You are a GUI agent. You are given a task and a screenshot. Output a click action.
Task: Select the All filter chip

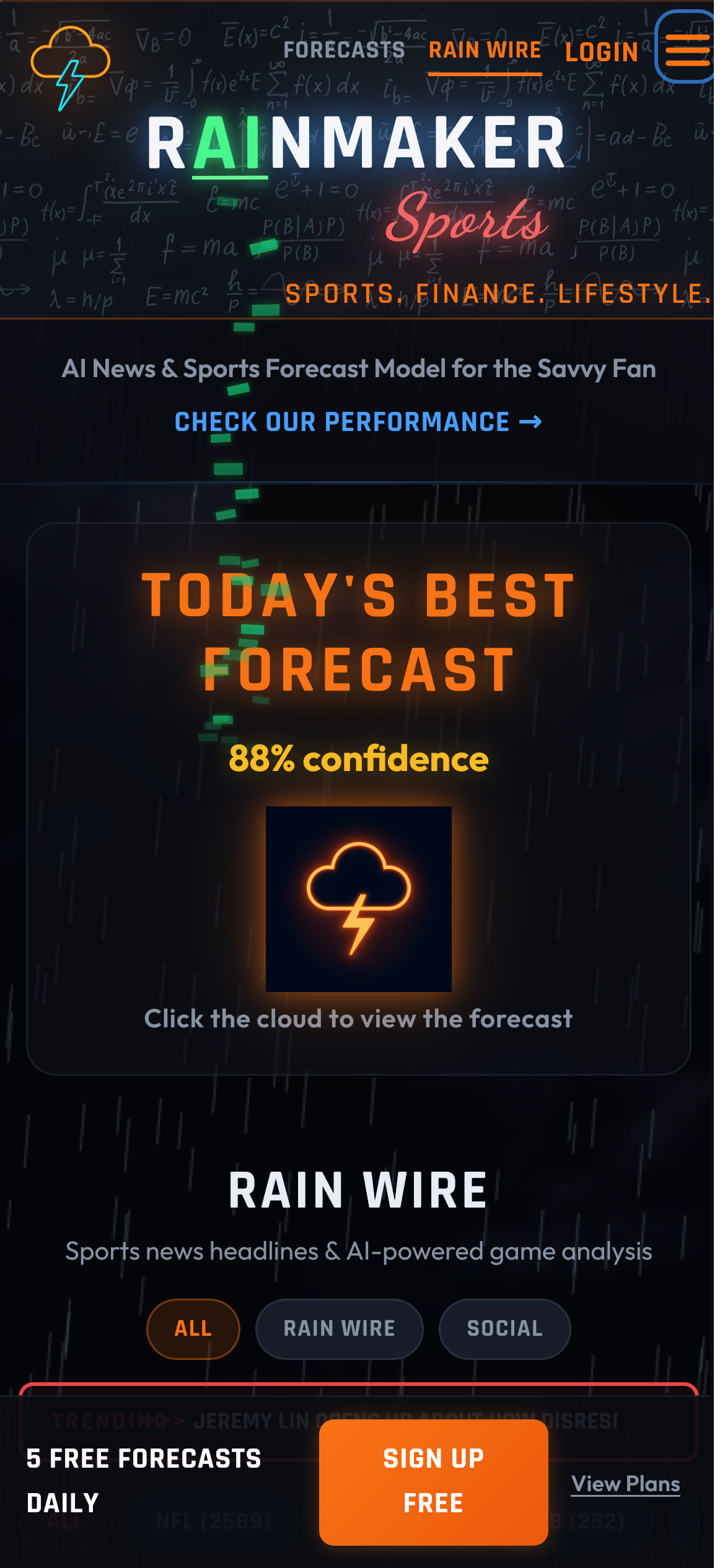click(x=193, y=1328)
